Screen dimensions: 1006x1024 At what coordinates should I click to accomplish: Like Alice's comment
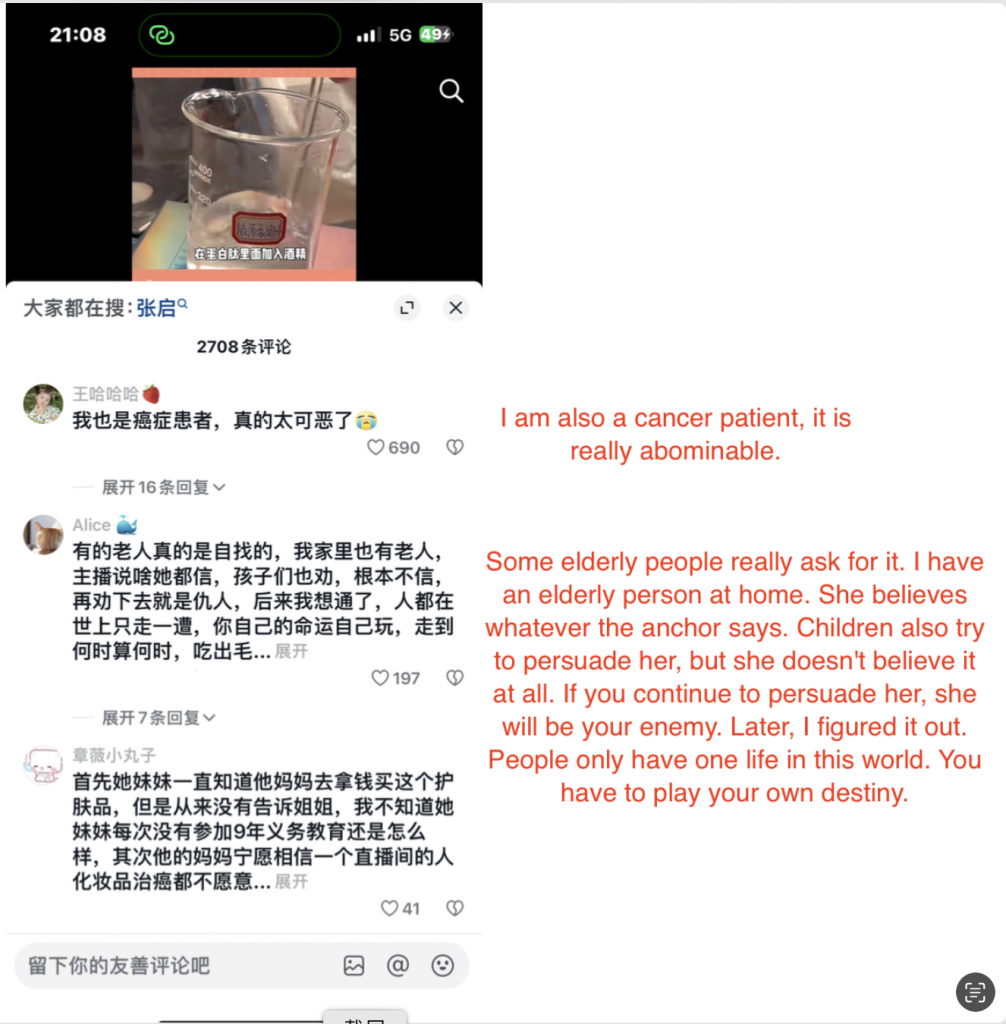tap(380, 678)
